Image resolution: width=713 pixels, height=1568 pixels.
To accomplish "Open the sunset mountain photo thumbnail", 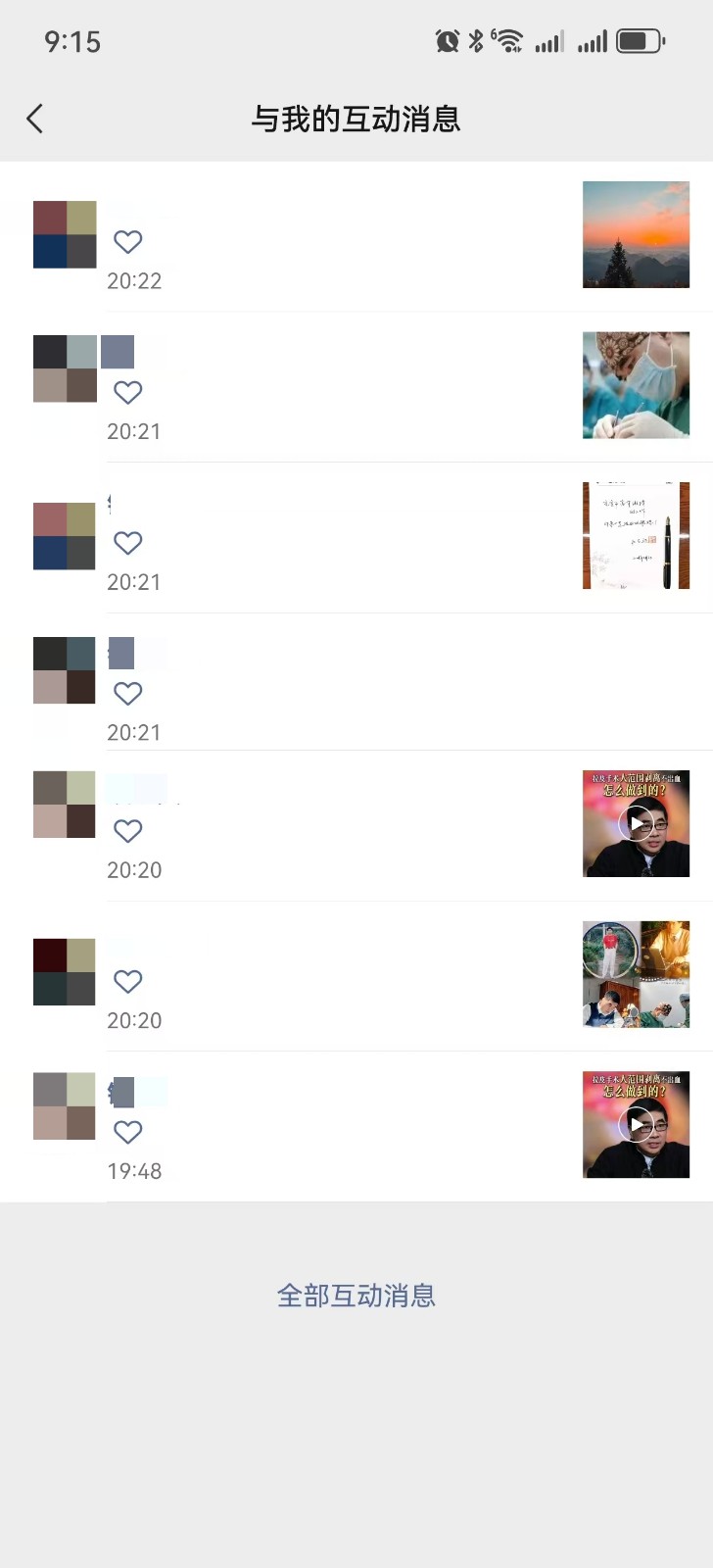I will [636, 234].
